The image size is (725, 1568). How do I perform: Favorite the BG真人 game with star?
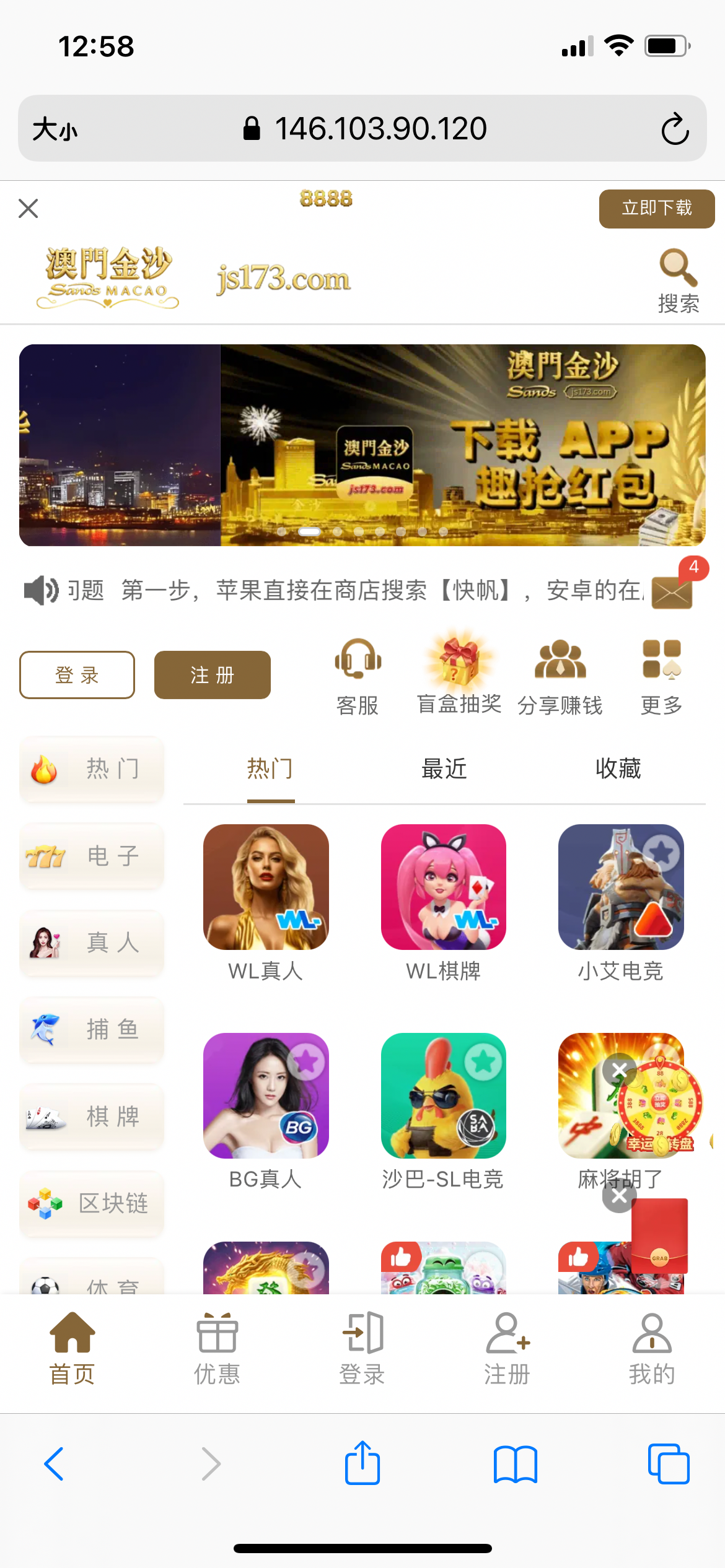click(306, 1062)
